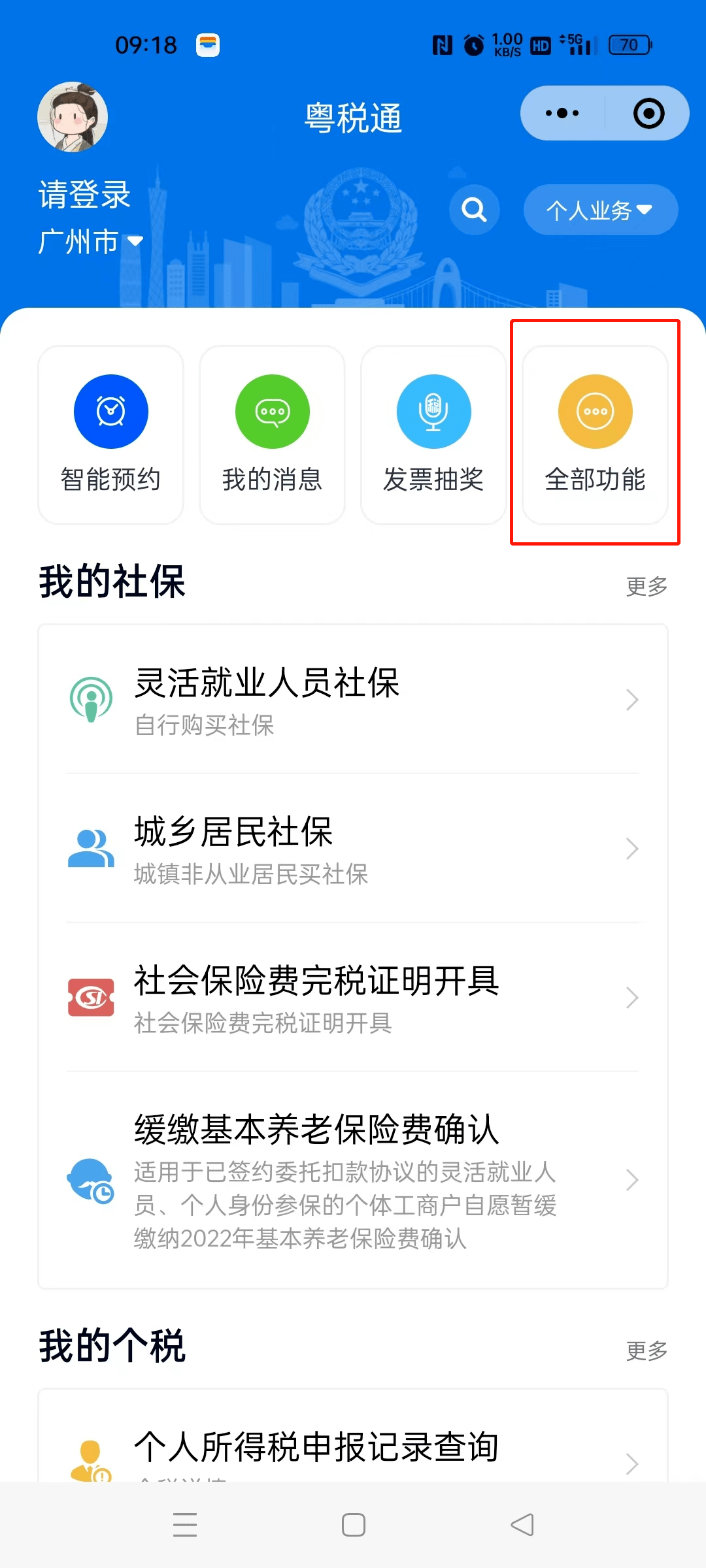Open 发票抽奖

[x=434, y=434]
